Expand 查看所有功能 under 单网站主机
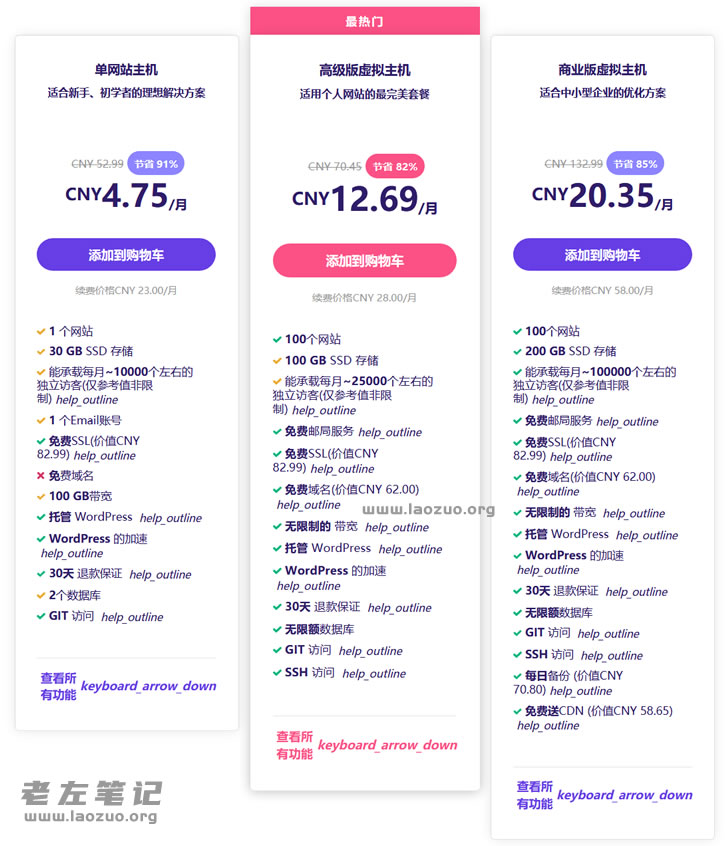 coord(127,686)
